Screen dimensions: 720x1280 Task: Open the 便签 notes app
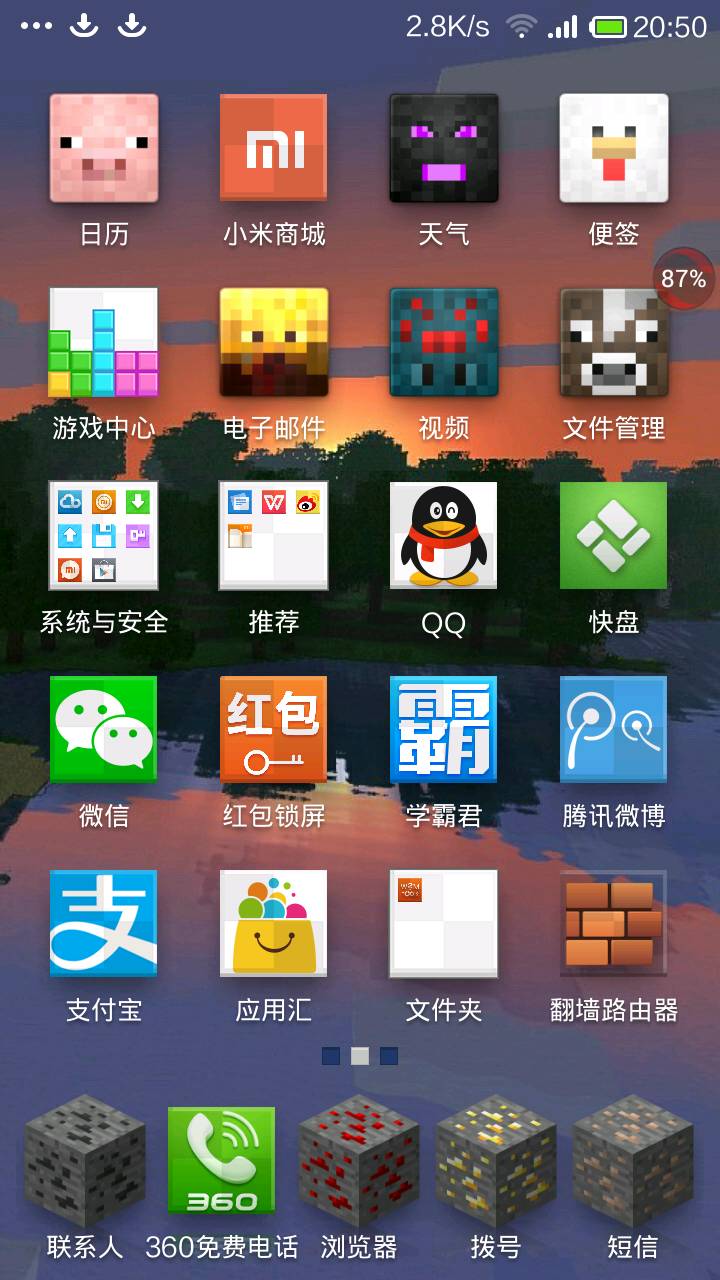point(614,148)
